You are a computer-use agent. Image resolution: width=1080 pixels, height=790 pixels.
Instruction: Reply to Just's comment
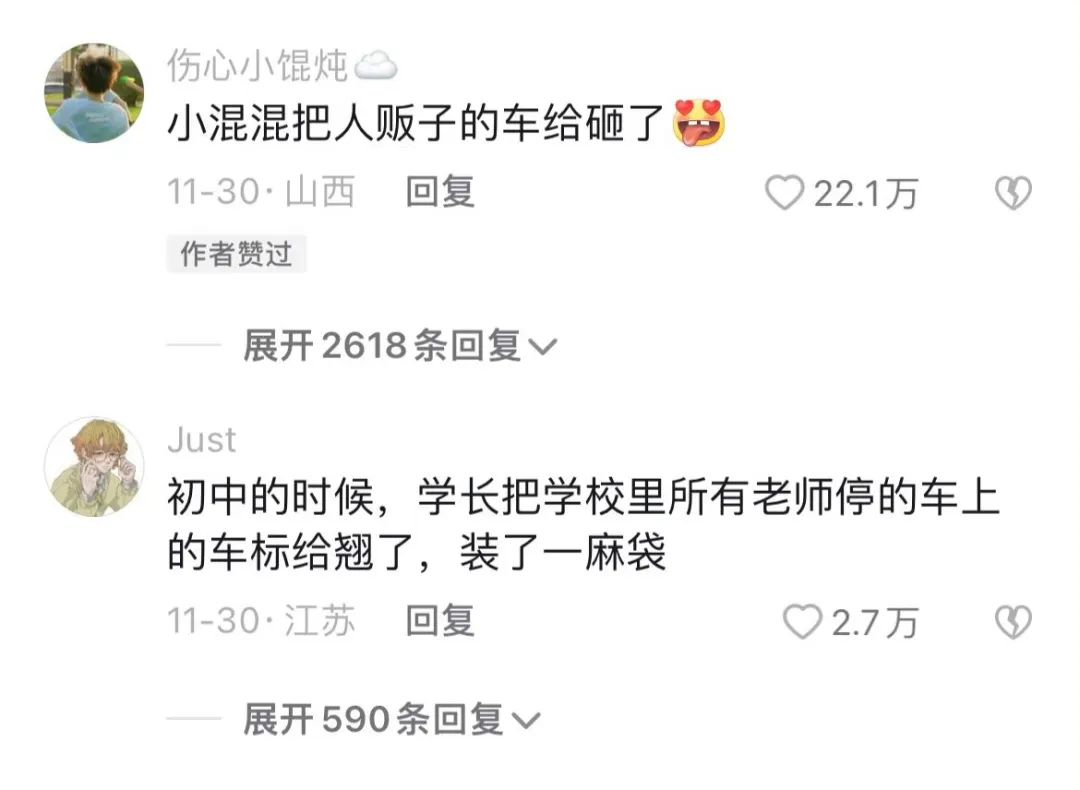439,622
